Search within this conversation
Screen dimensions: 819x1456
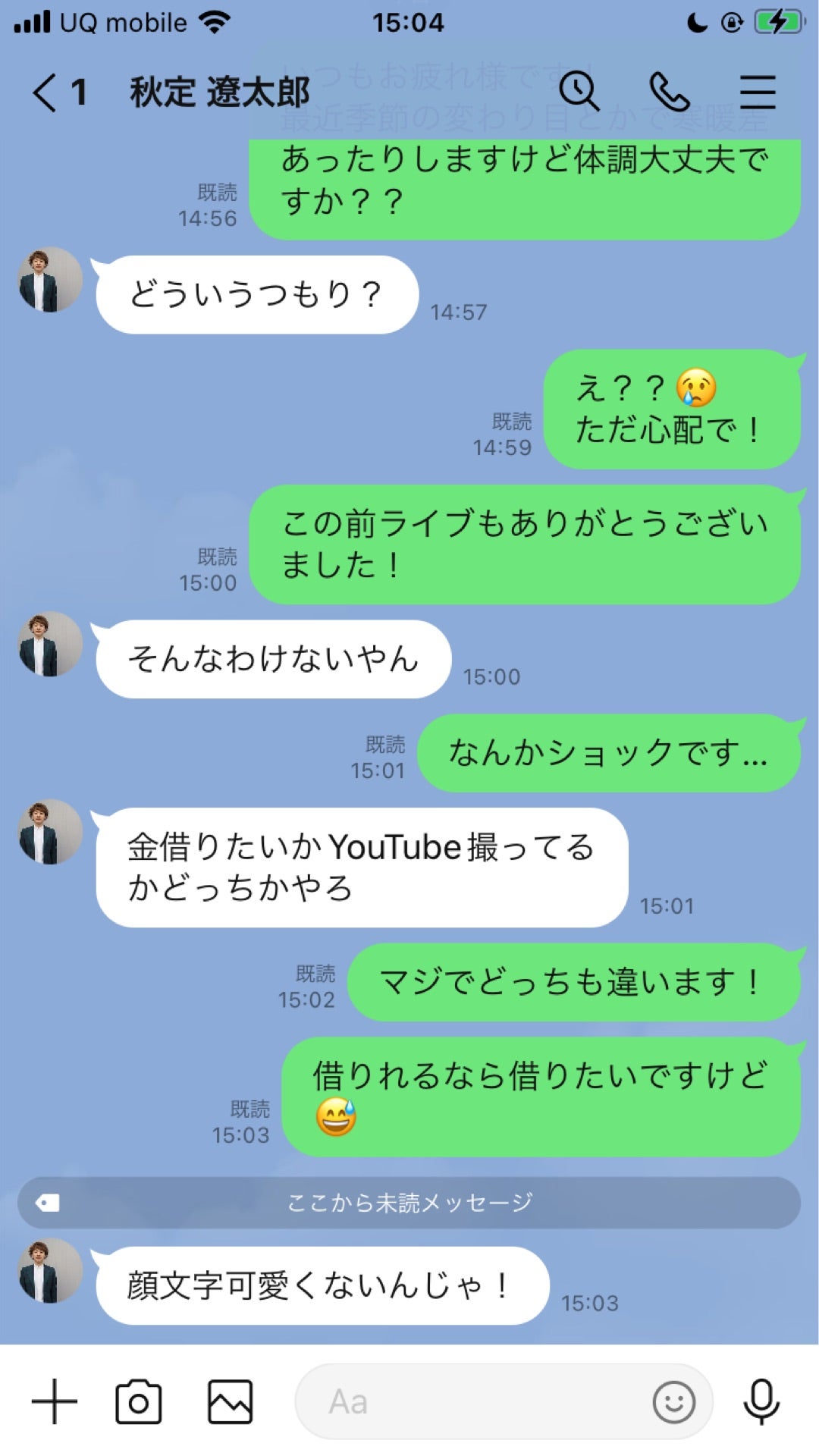(x=579, y=92)
